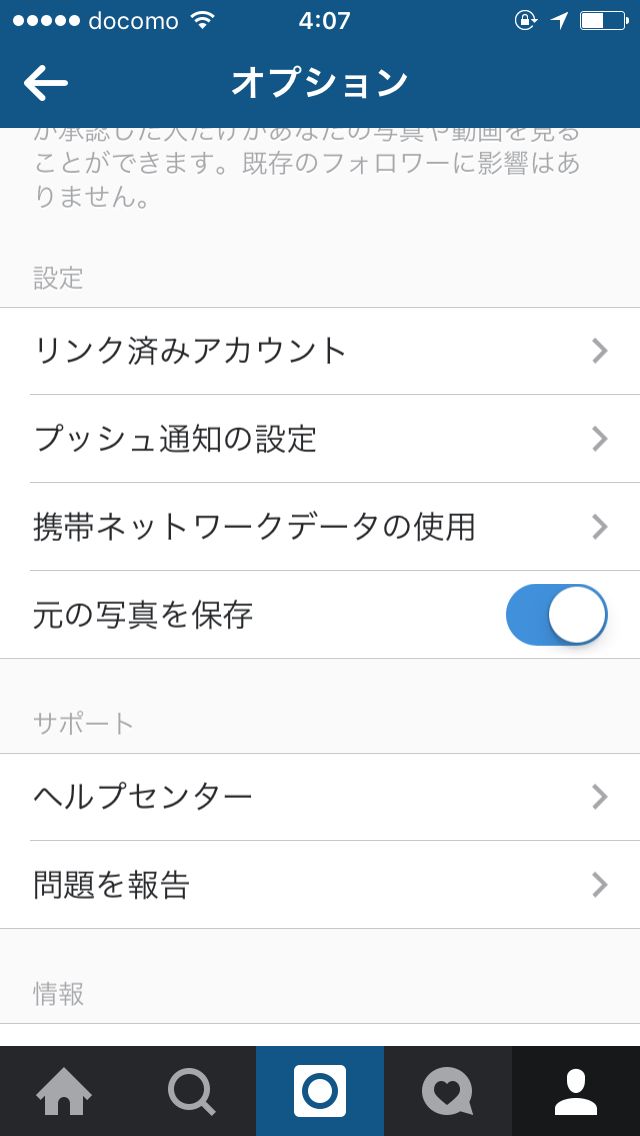This screenshot has width=640, height=1136.
Task: Open プッシュ通知の設定
Action: point(320,439)
